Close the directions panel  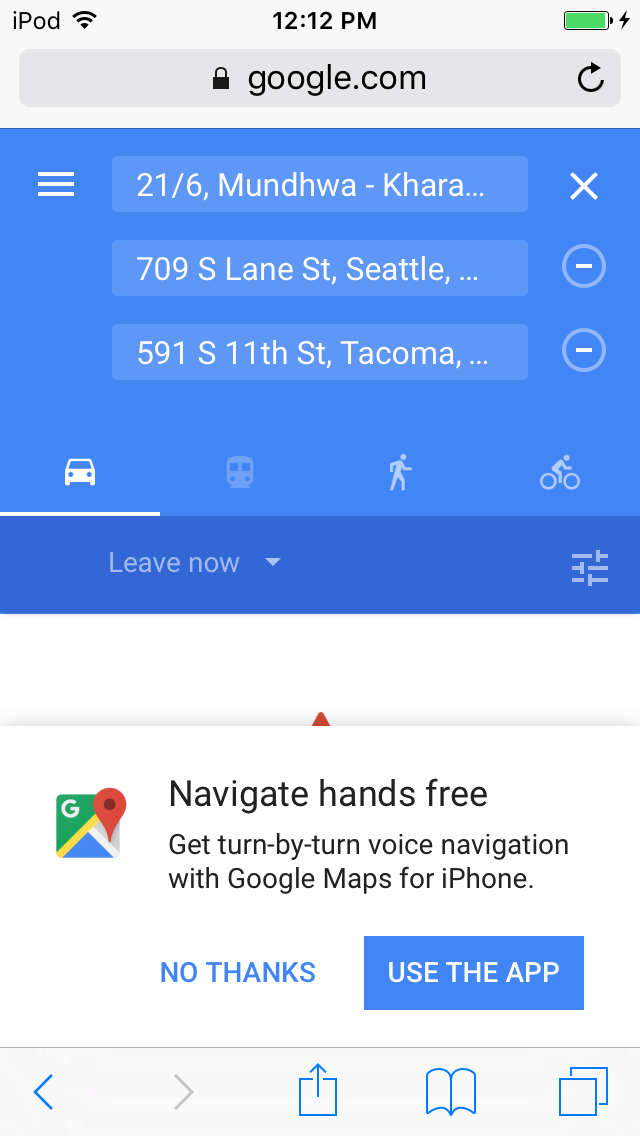coord(583,185)
